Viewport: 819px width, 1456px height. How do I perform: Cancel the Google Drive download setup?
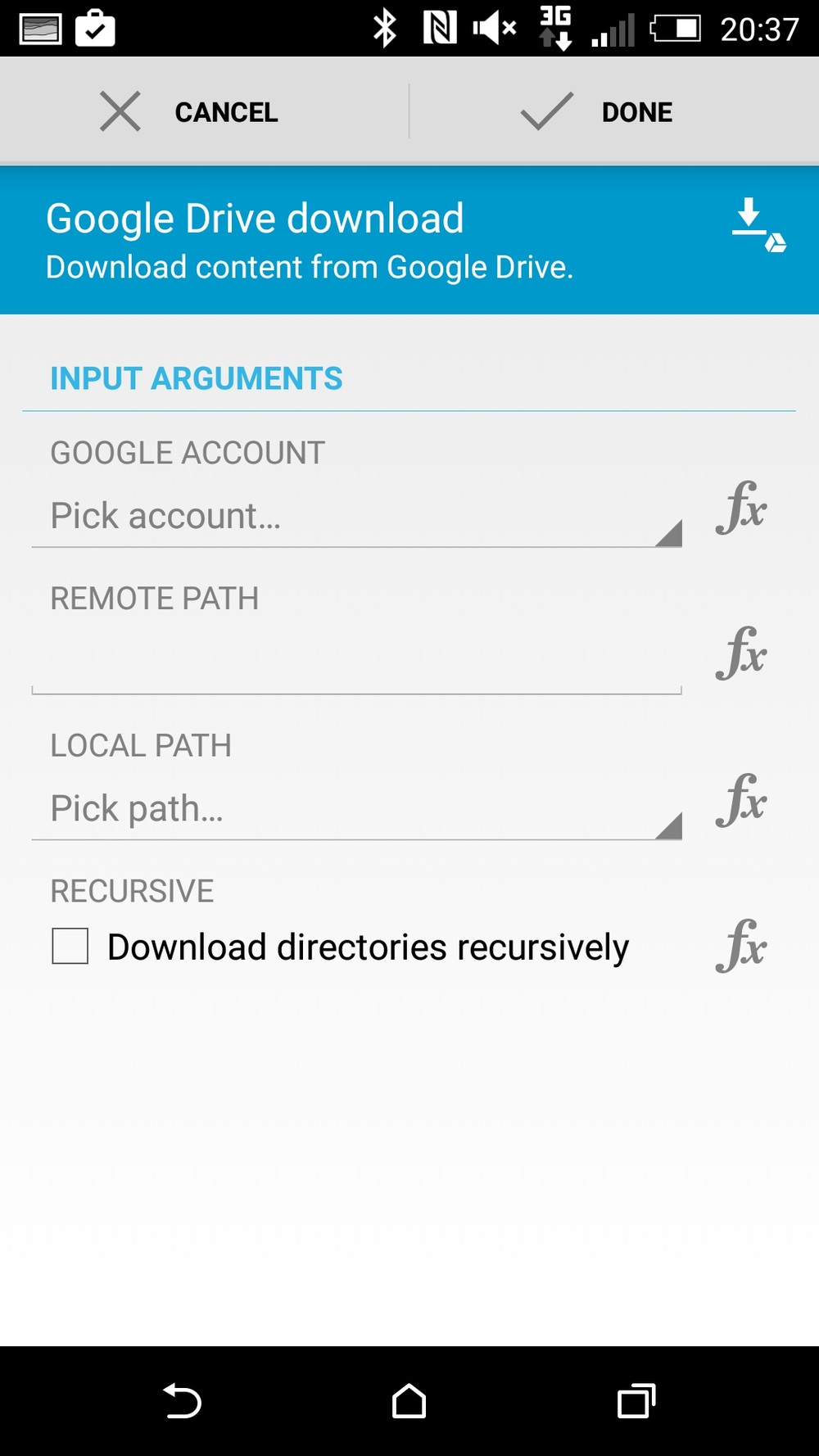[x=190, y=112]
